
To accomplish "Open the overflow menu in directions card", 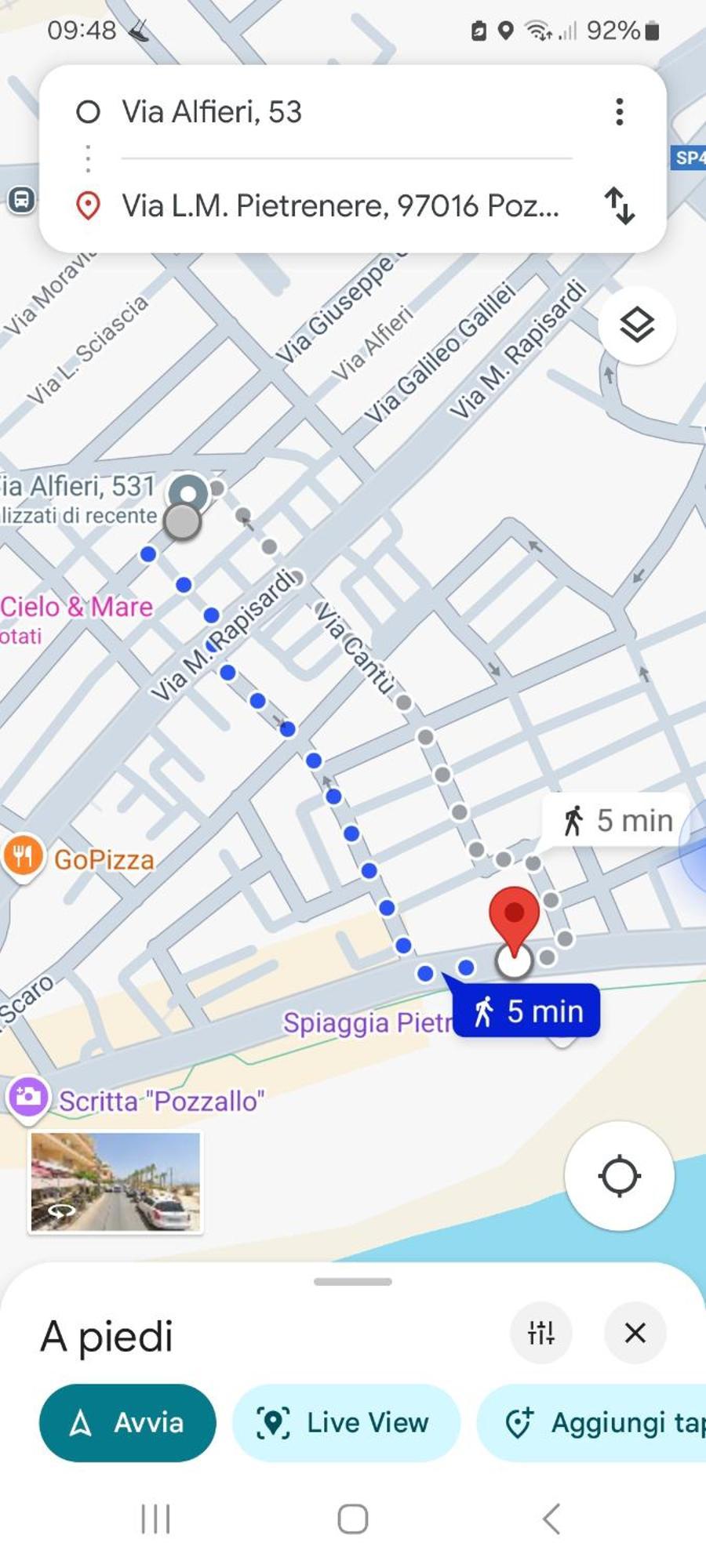I will (x=619, y=112).
